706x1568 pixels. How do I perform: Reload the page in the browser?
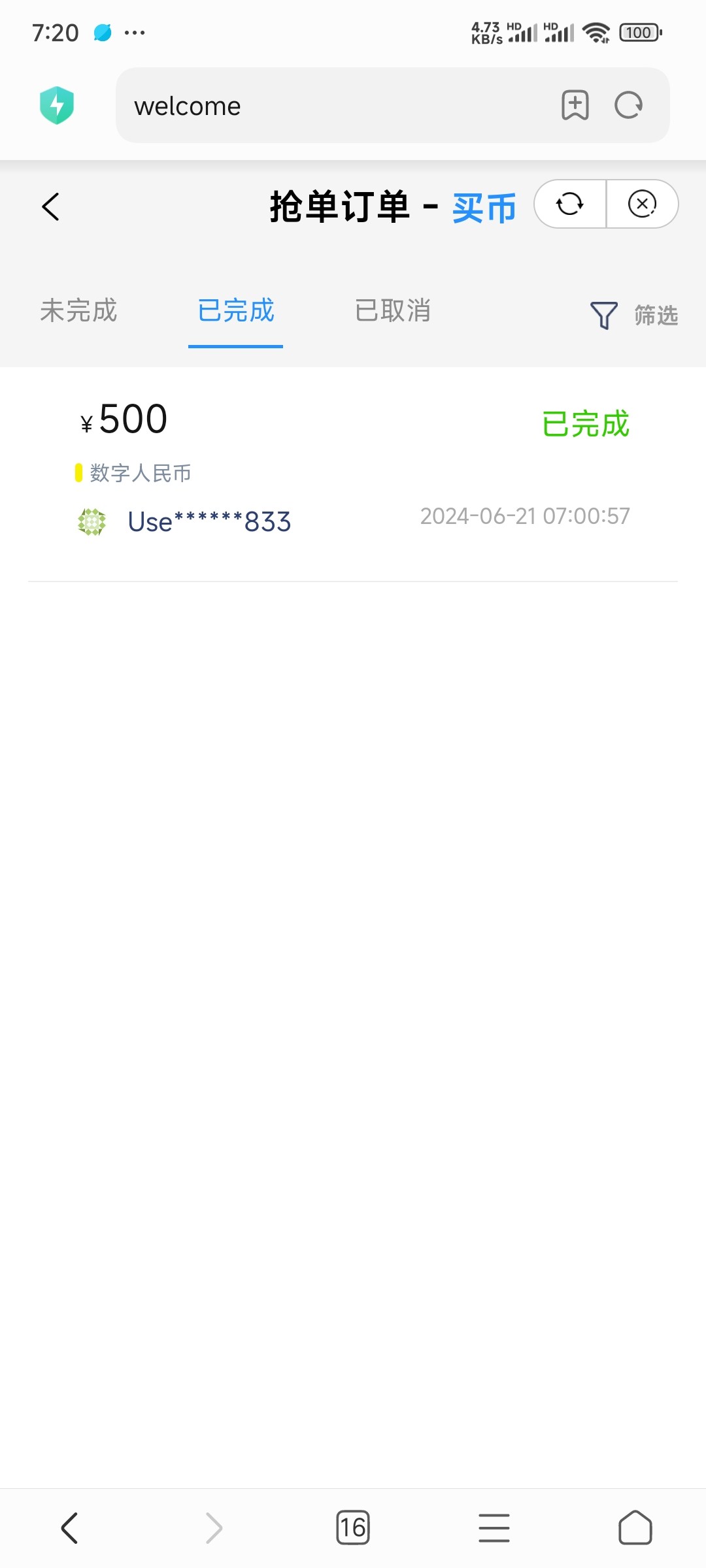[x=629, y=105]
